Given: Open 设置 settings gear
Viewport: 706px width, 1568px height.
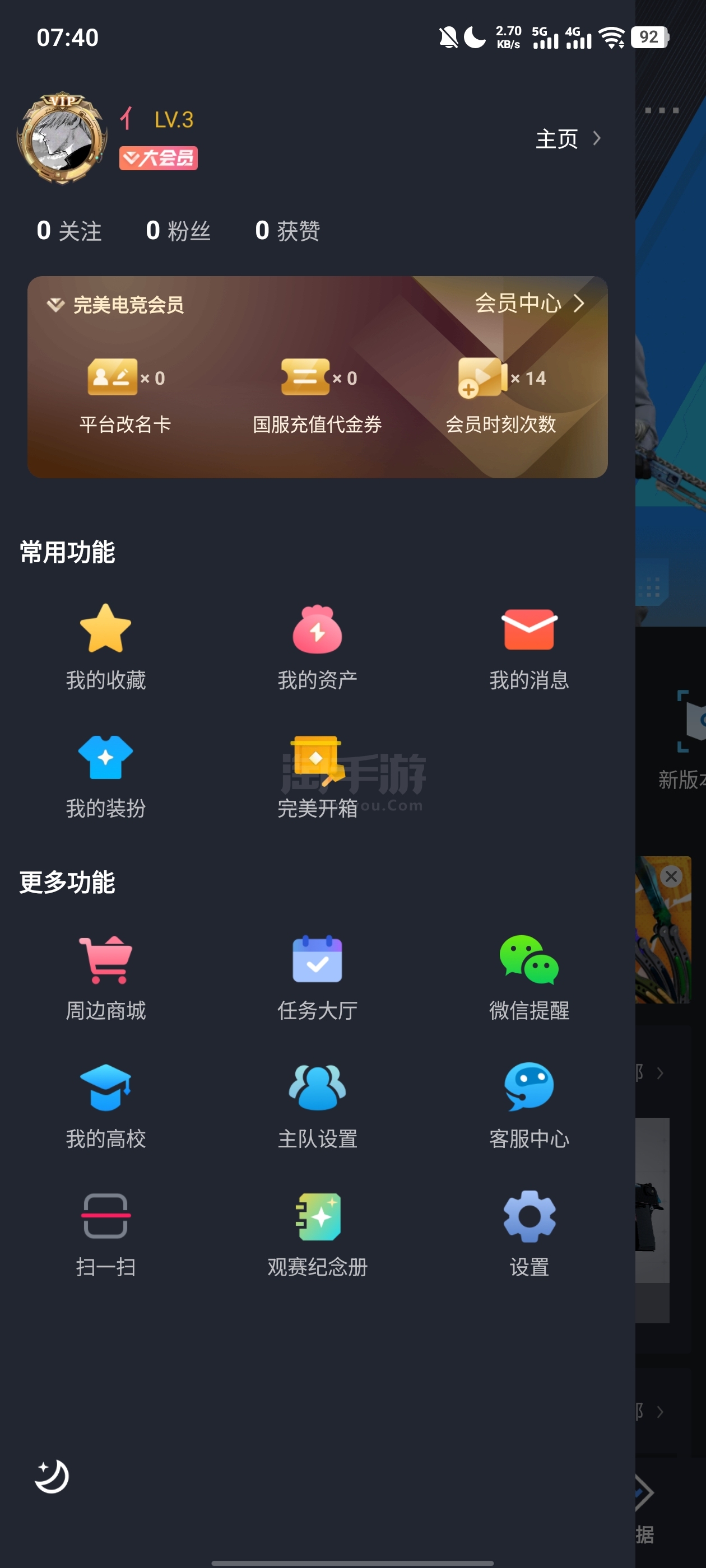Looking at the screenshot, I should 529,1234.
